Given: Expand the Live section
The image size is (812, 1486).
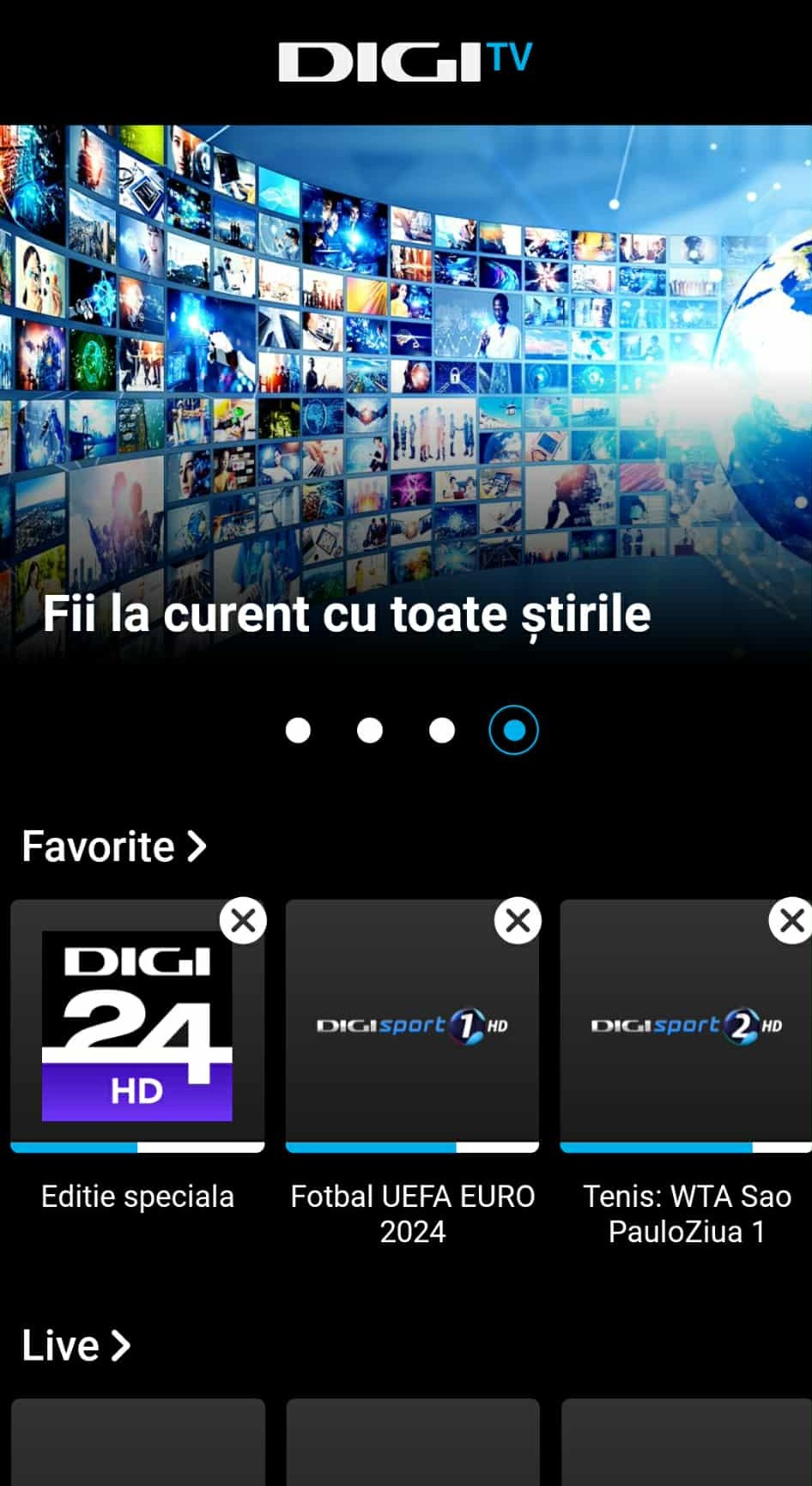Looking at the screenshot, I should [76, 1345].
